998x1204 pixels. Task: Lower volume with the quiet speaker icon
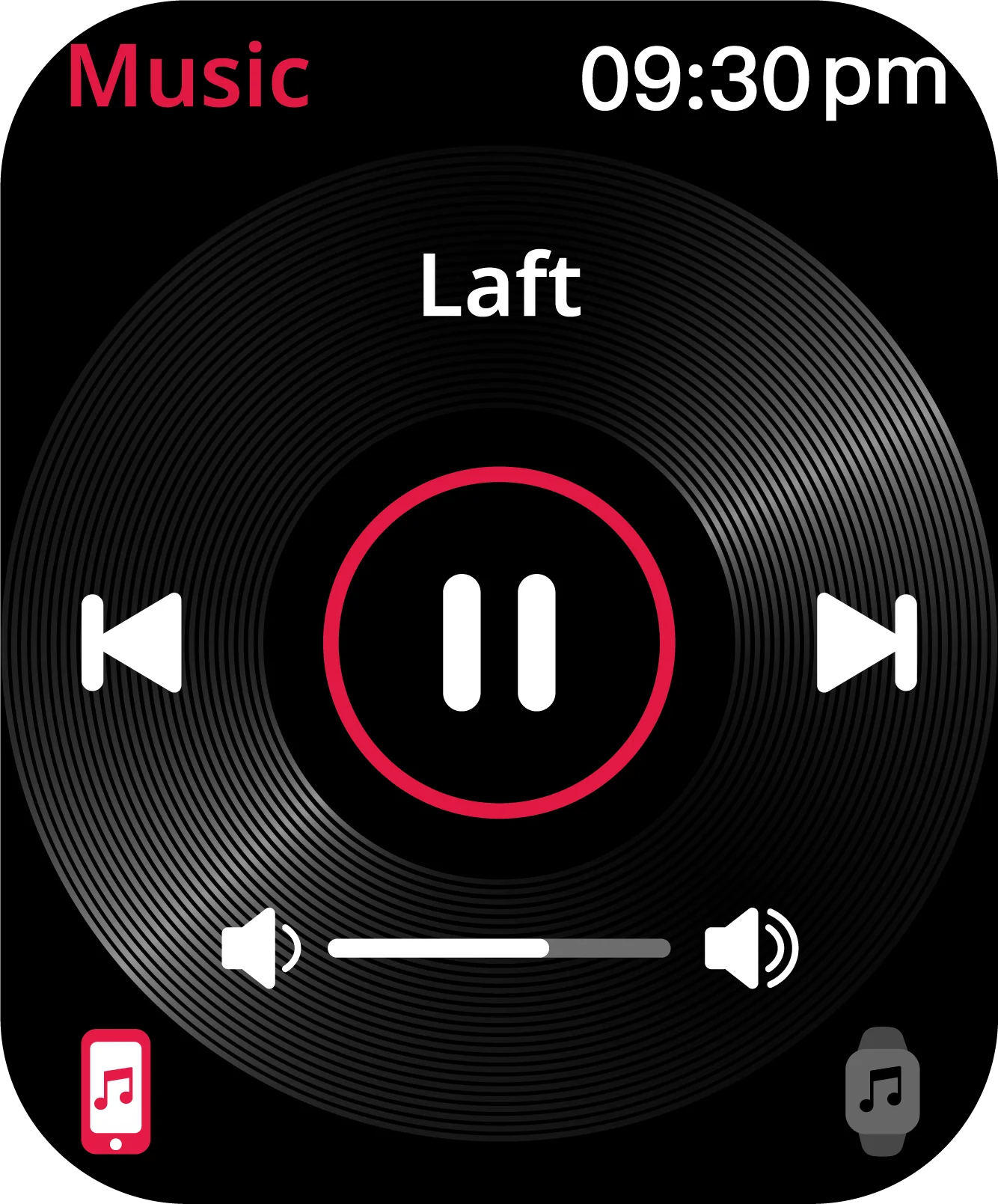point(261,948)
